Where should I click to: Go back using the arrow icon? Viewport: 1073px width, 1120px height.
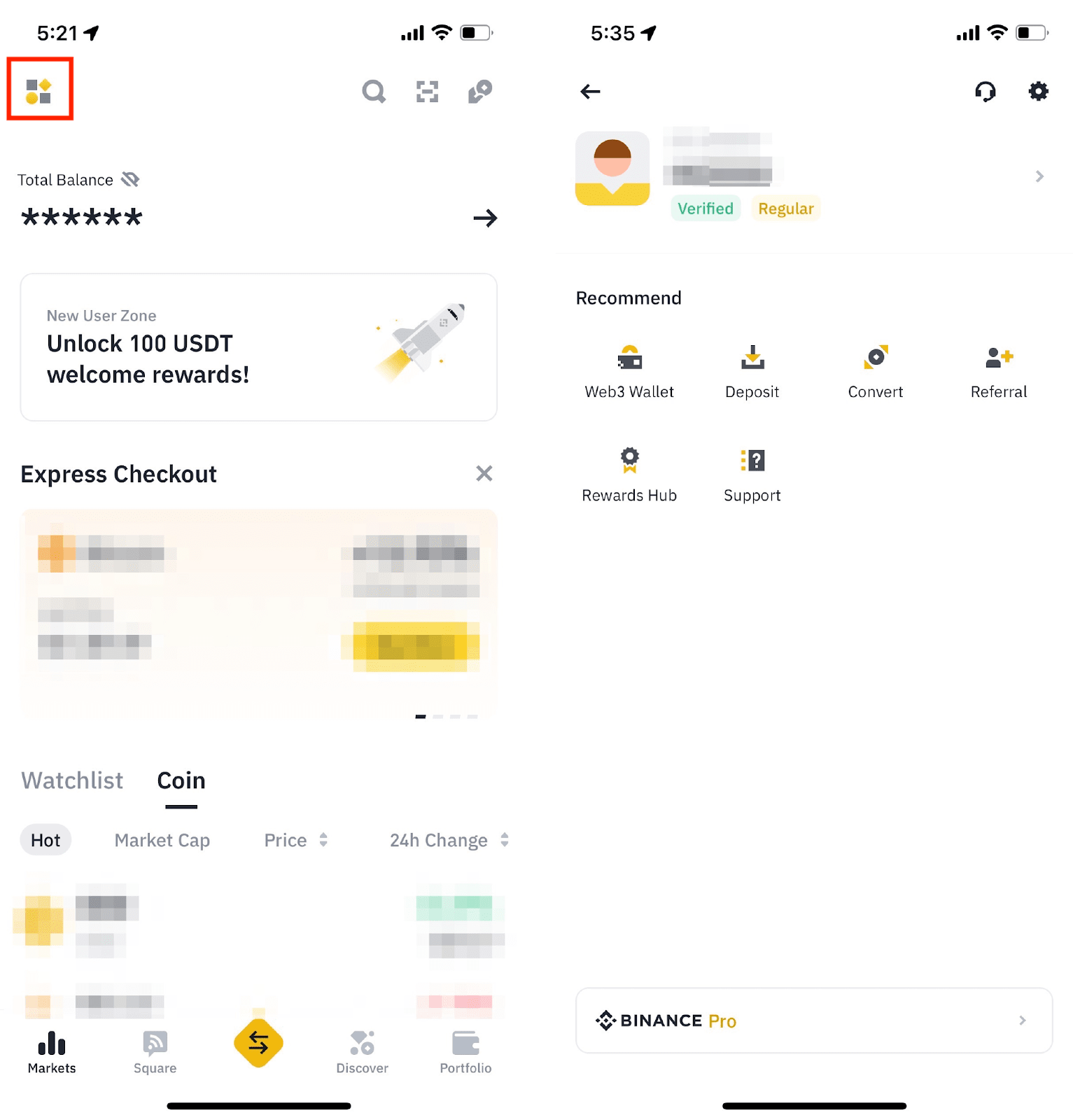tap(590, 91)
